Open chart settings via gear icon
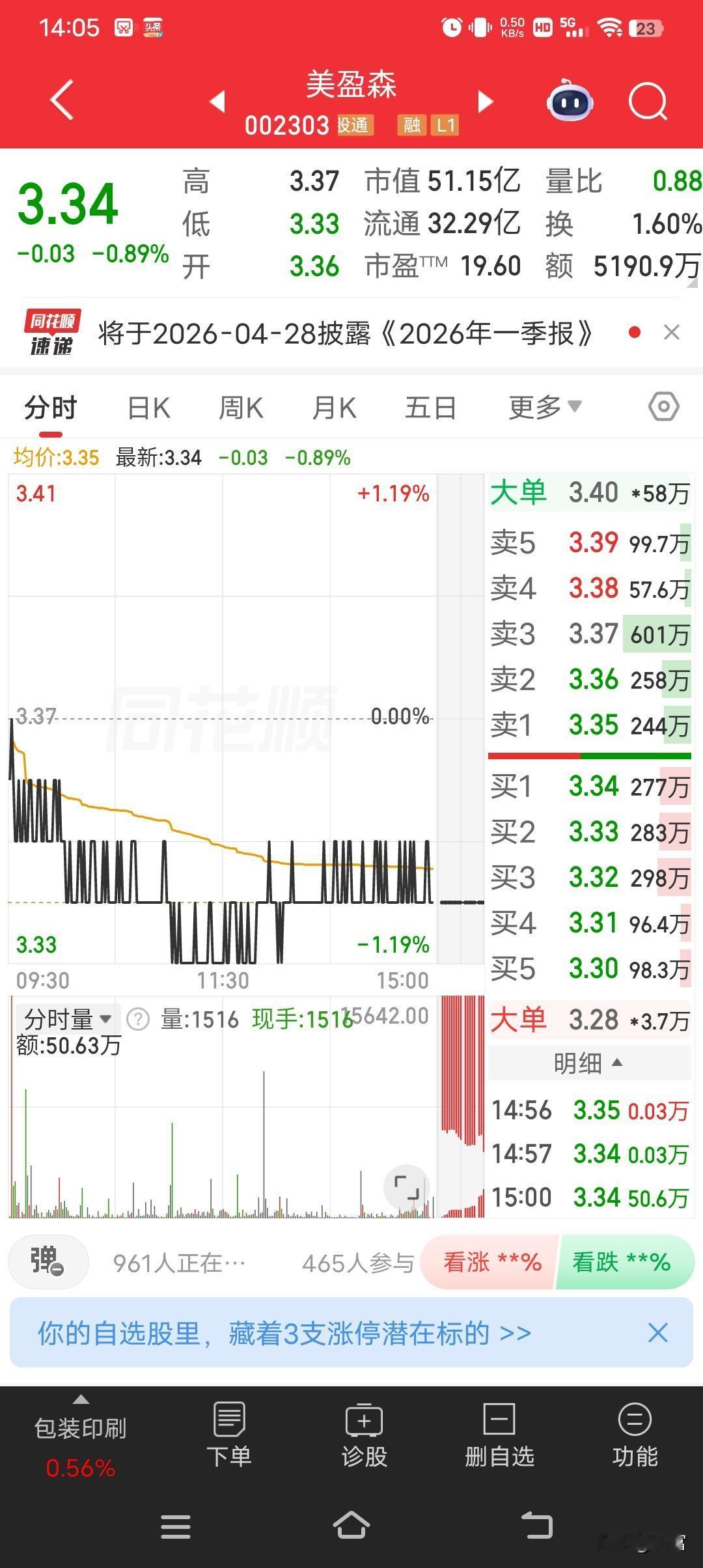The width and height of the screenshot is (703, 1568). (x=663, y=406)
